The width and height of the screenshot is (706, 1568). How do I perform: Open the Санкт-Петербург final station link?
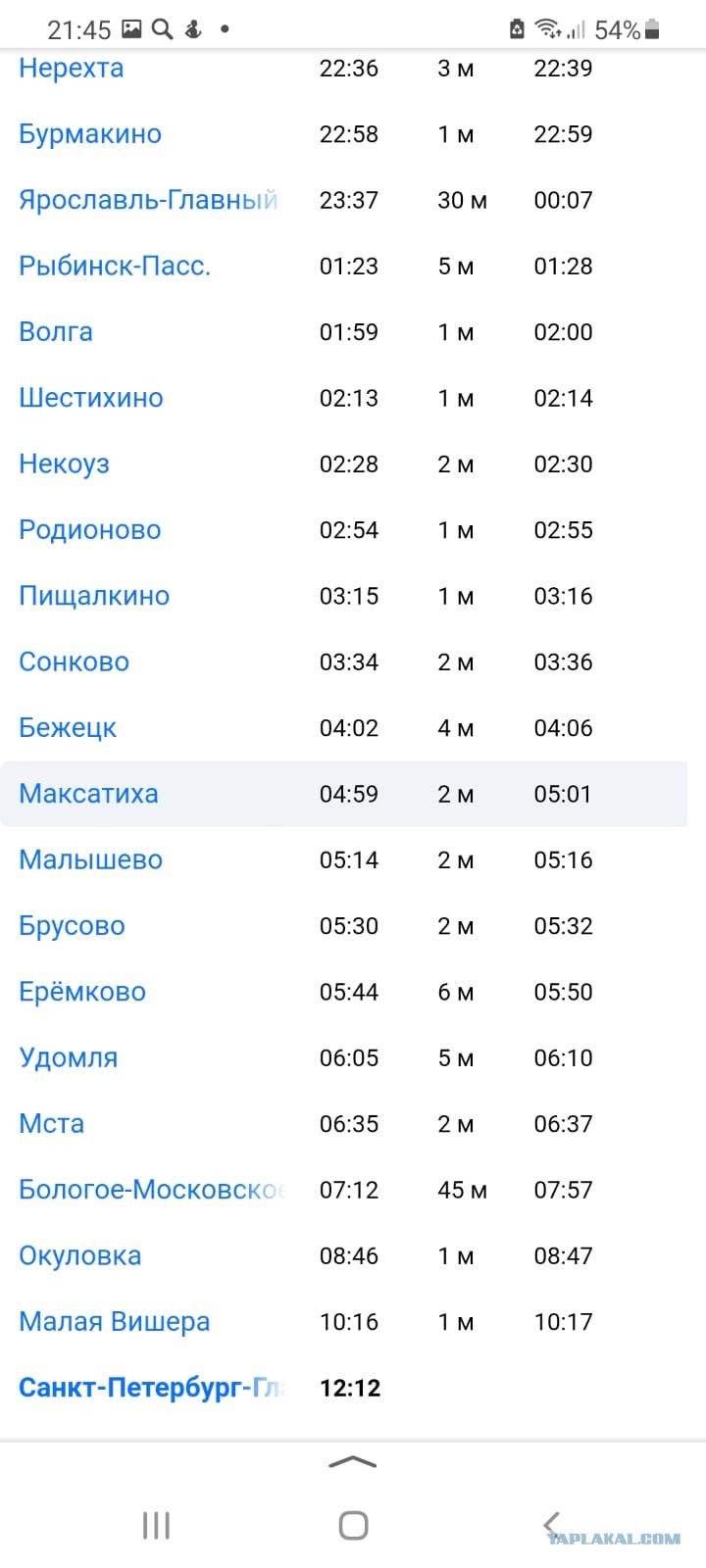[152, 1388]
